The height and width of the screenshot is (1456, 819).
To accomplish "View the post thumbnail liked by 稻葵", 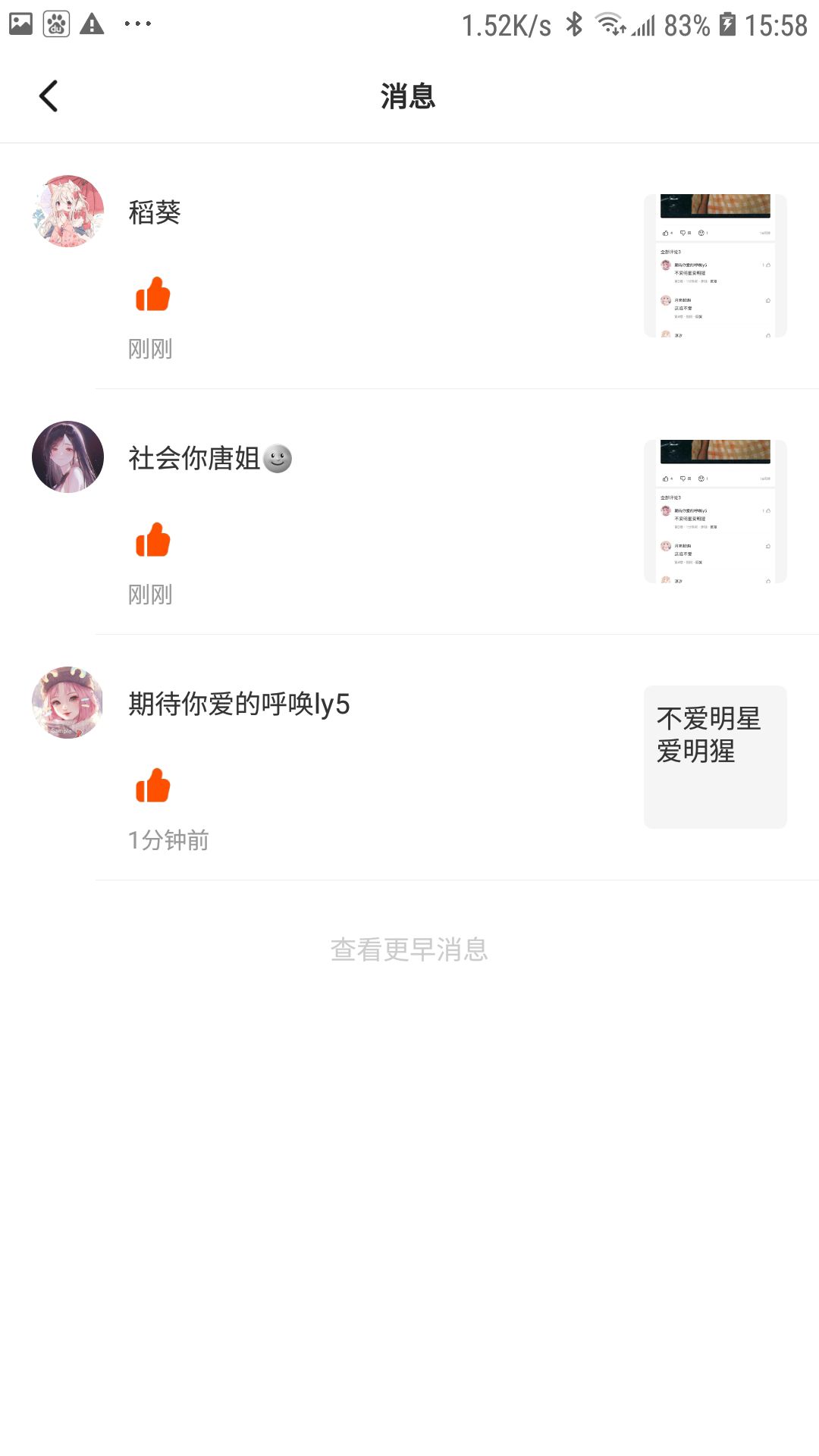I will click(714, 265).
